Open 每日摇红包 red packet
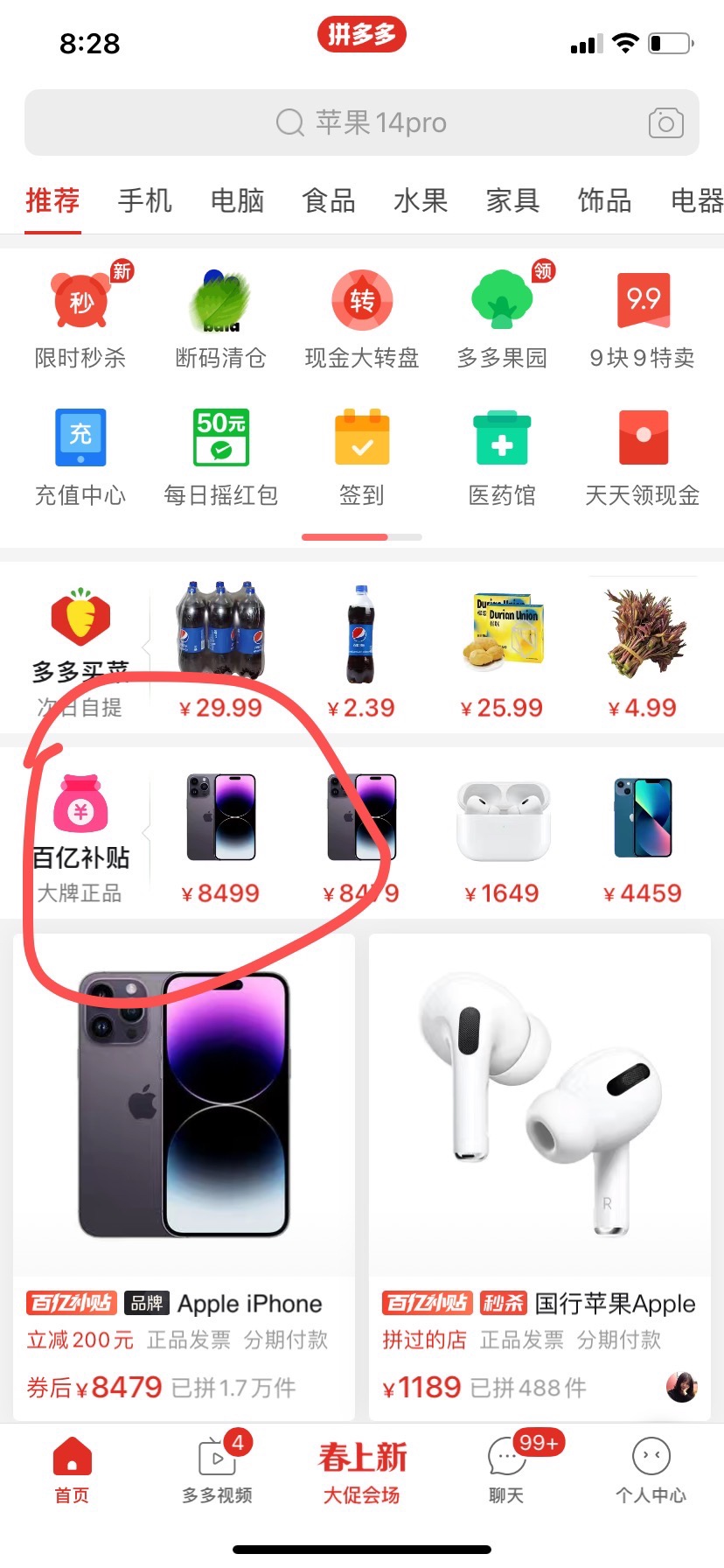Image resolution: width=724 pixels, height=1568 pixels. tap(220, 457)
